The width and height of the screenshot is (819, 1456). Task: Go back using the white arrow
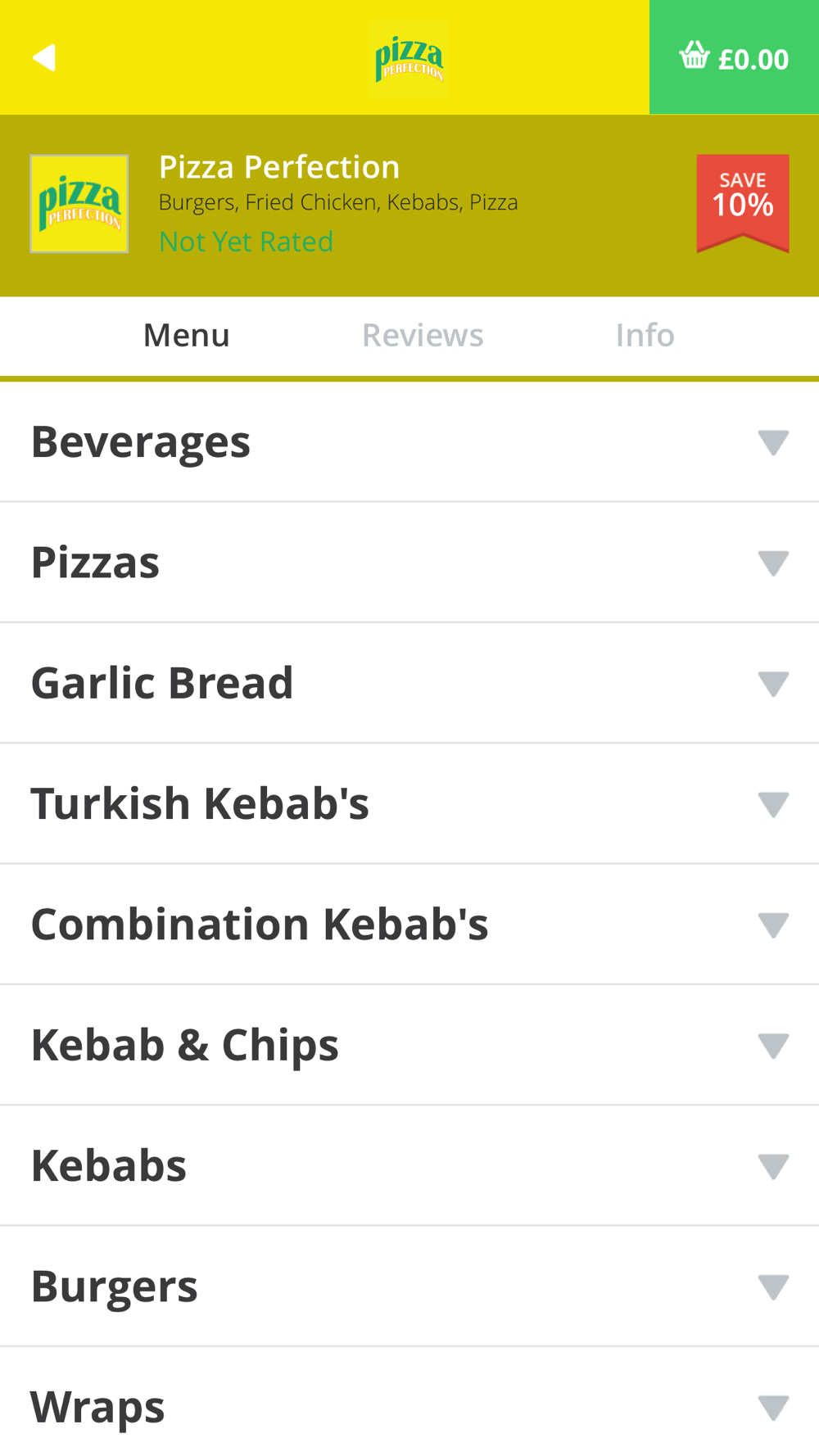[44, 57]
